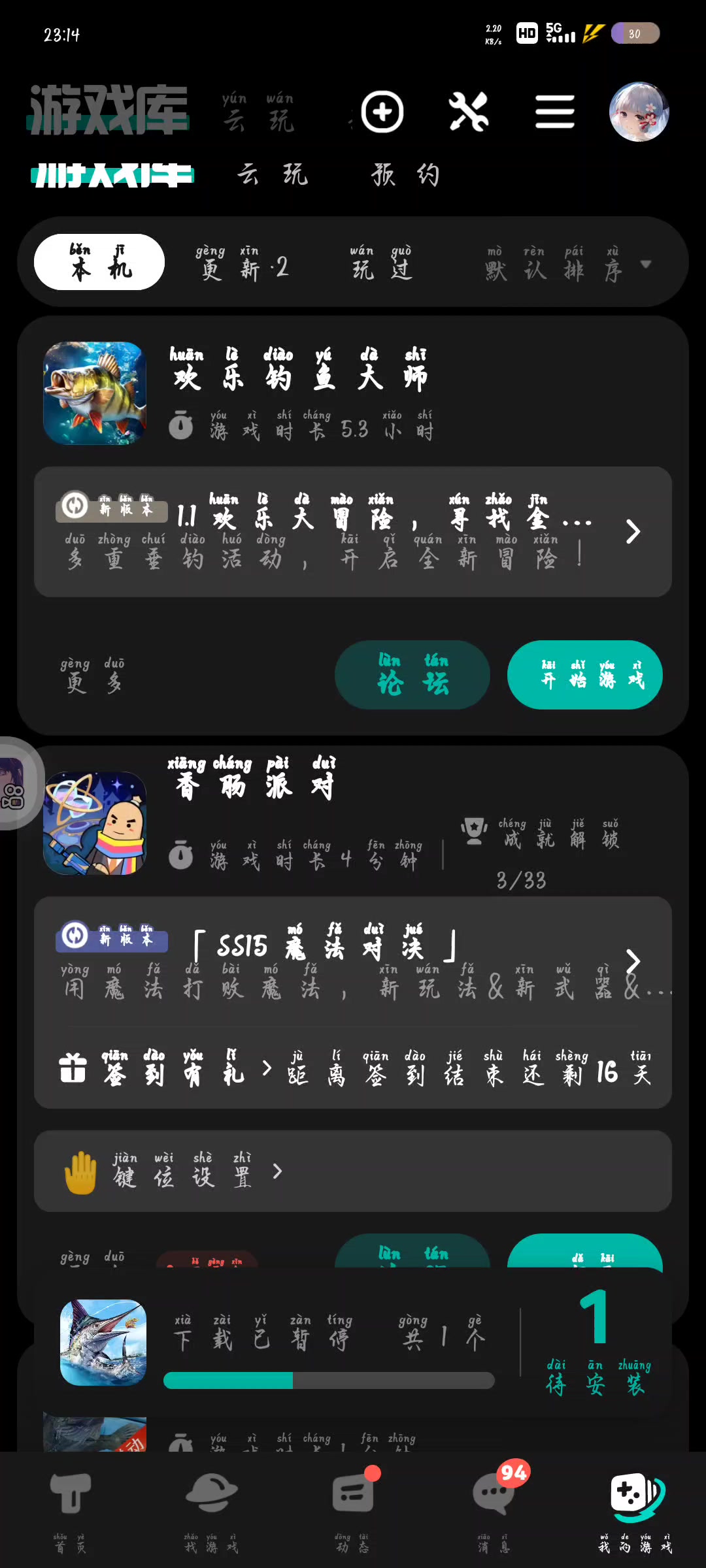Expand the 默认排序 dropdown
Viewport: 706px width, 1568px height.
[x=567, y=264]
